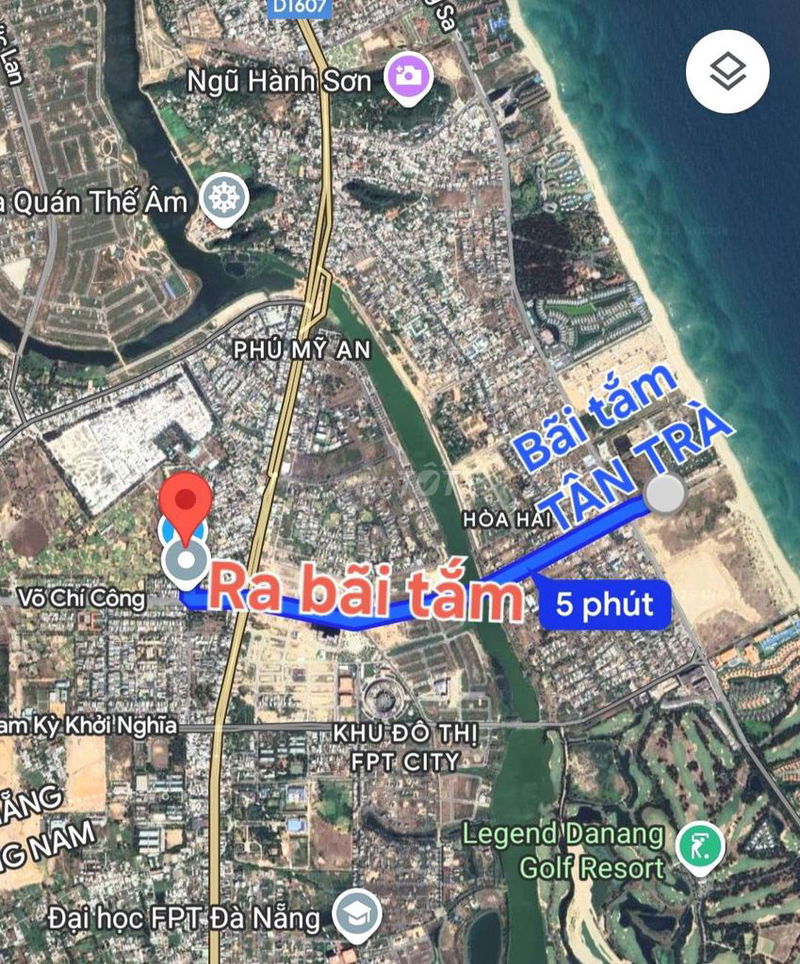Tap the gray destination point of the route

(x=666, y=493)
